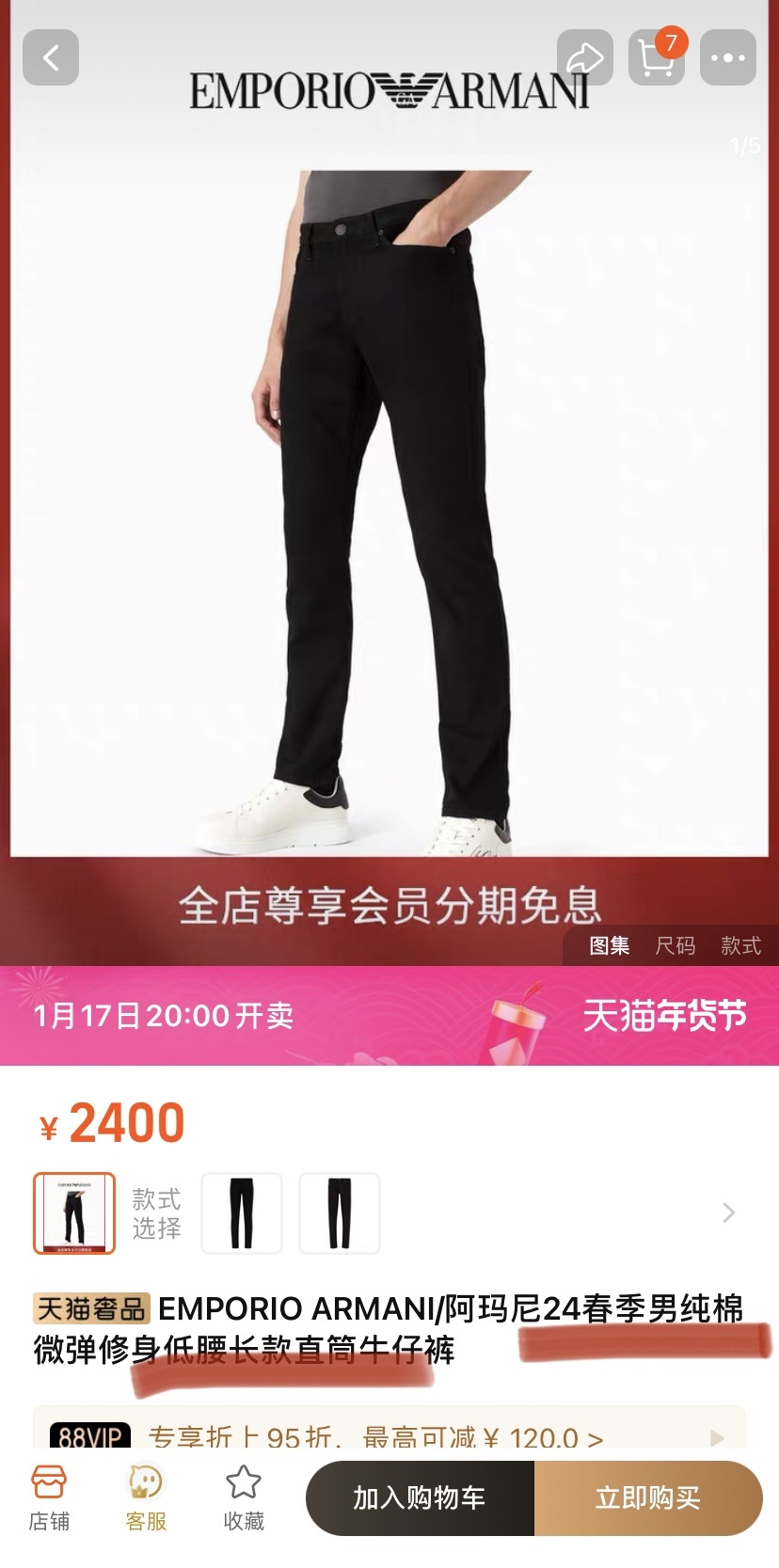Choose the third style thumbnail
779x1568 pixels.
pyautogui.click(x=339, y=1212)
